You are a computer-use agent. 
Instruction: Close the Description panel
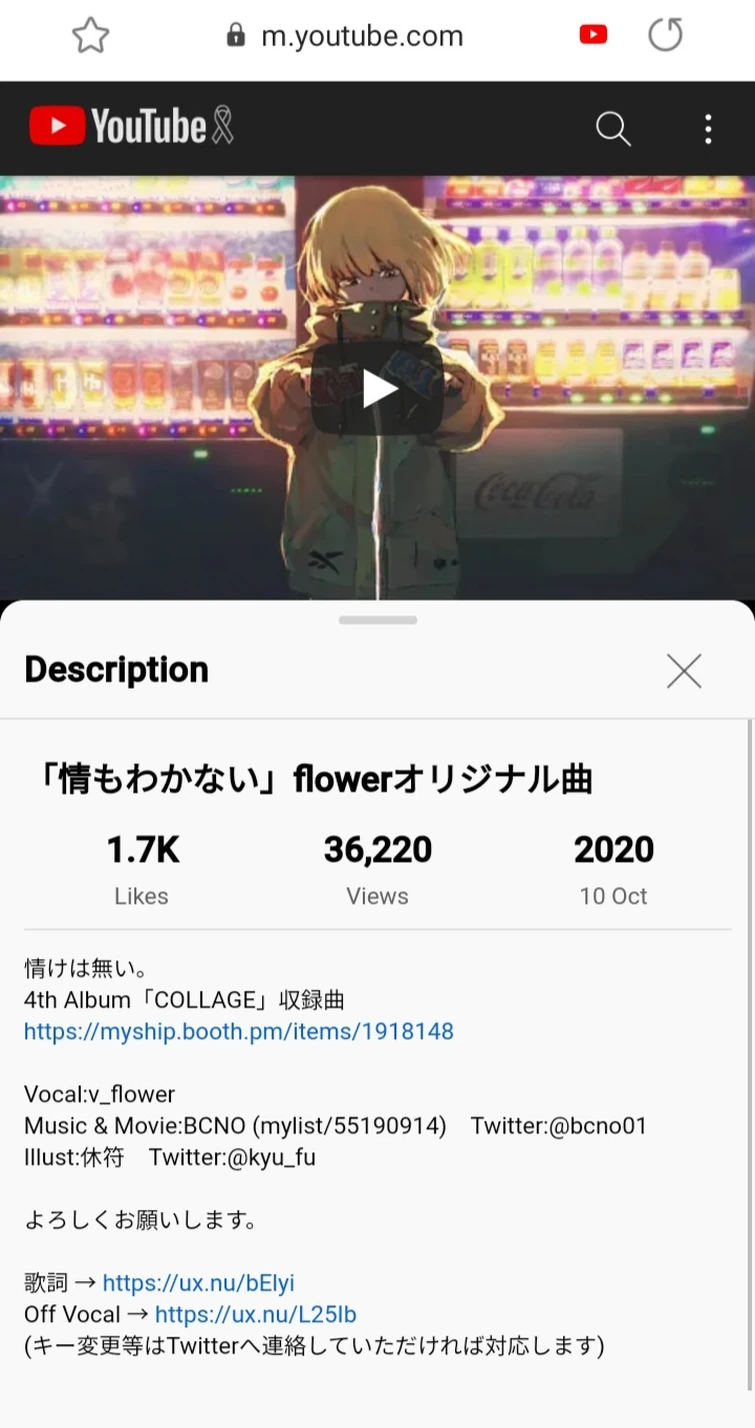coord(684,671)
